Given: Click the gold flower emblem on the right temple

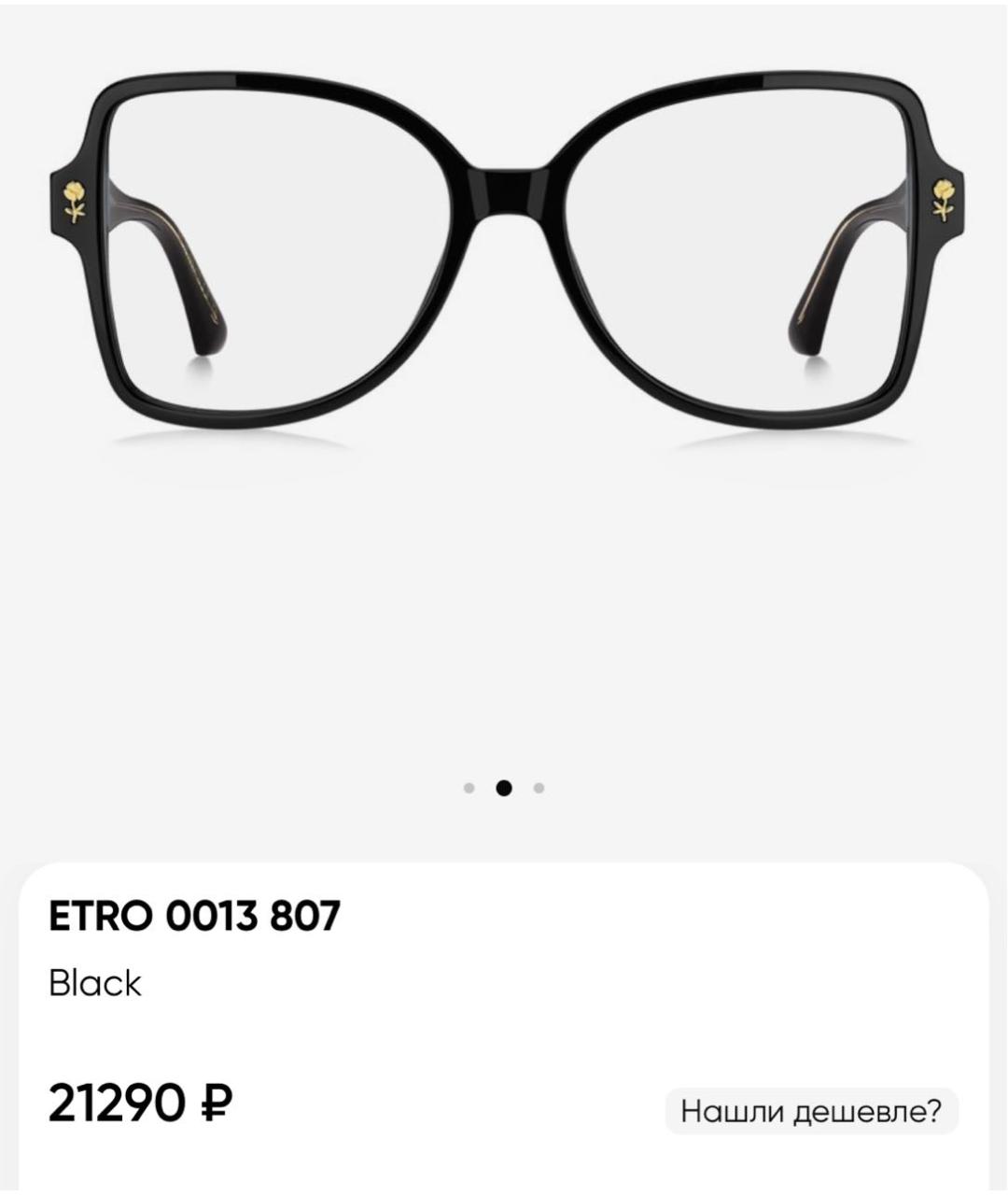Looking at the screenshot, I should point(943,198).
